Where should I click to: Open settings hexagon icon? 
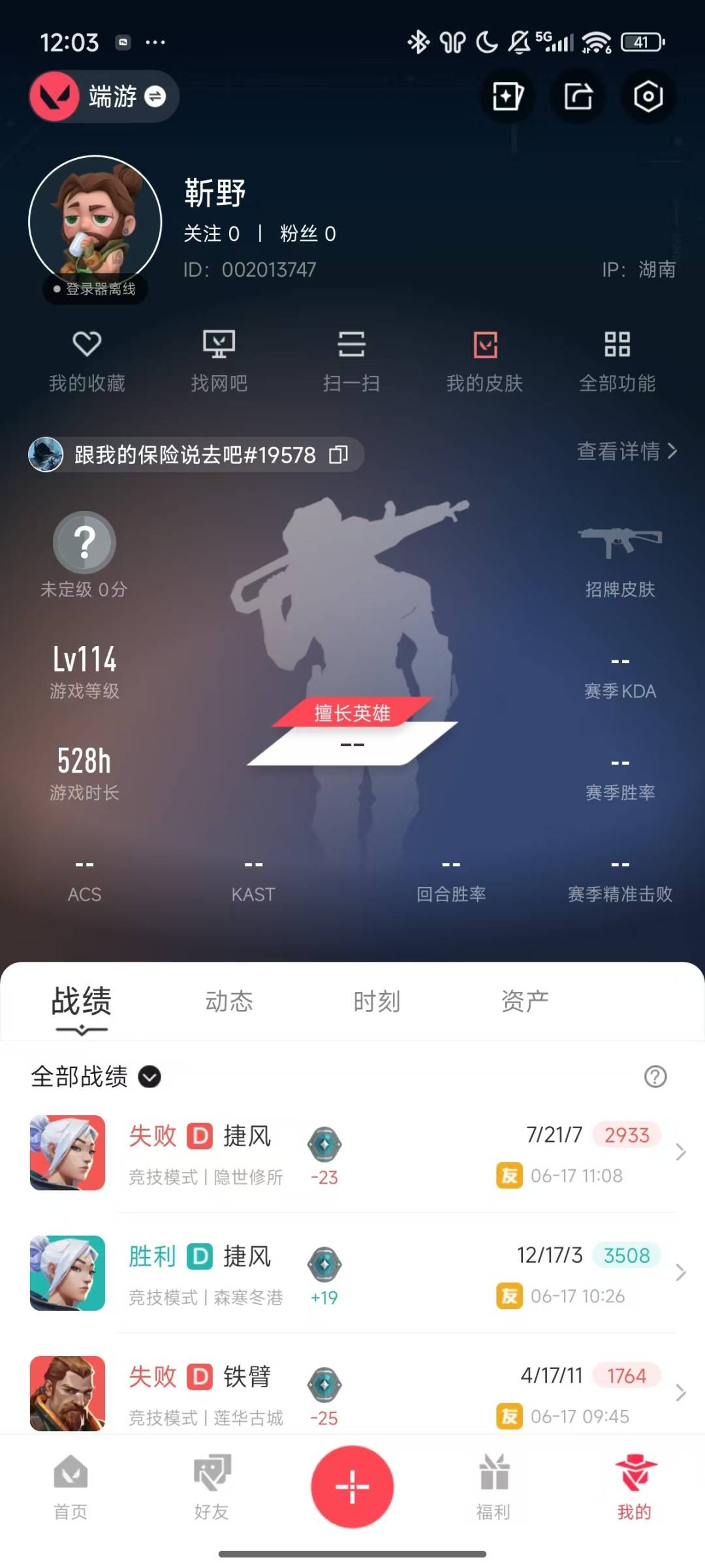click(648, 97)
